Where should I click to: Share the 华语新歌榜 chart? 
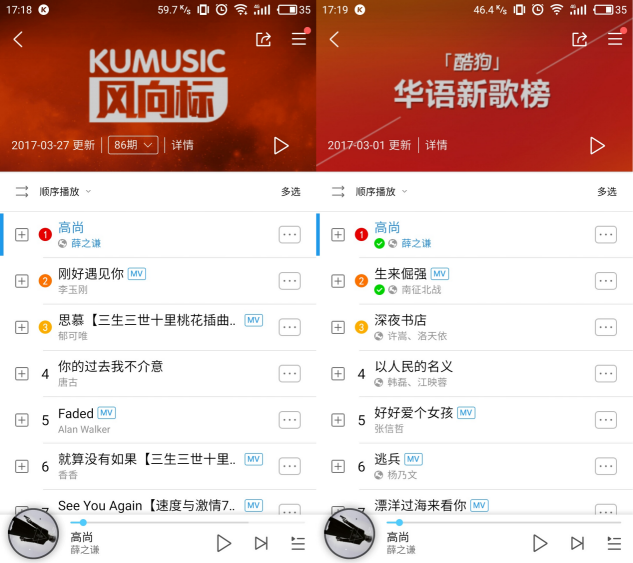tap(580, 40)
